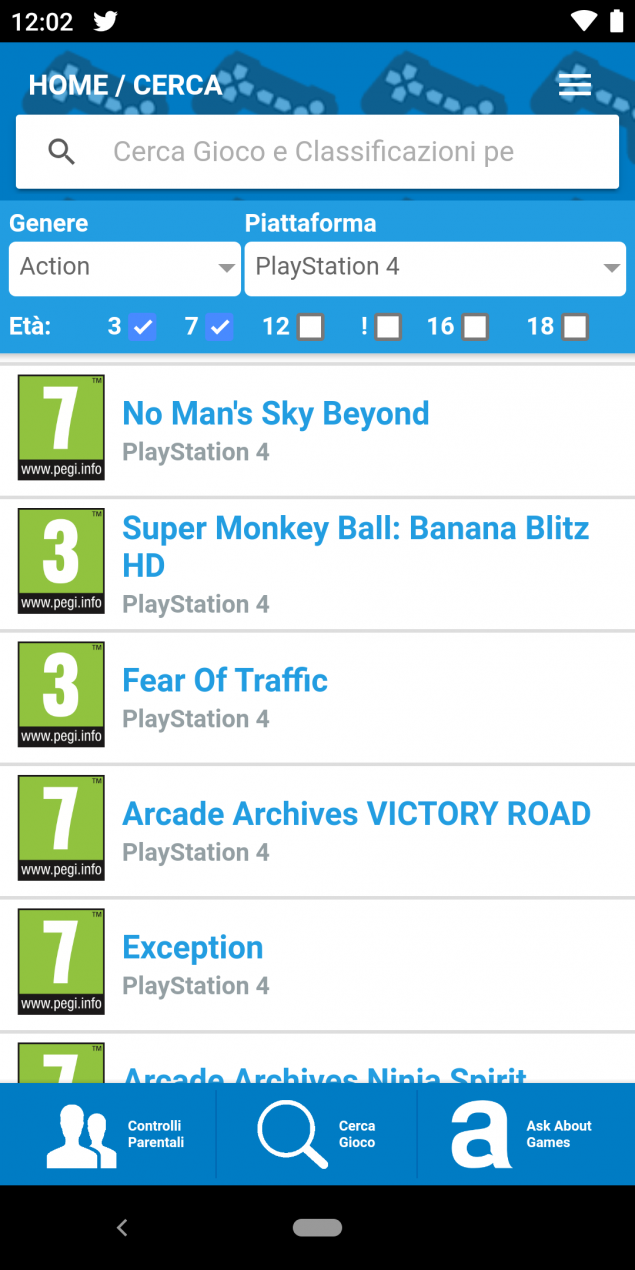Expand the Genere dropdown
635x1270 pixels.
[125, 268]
